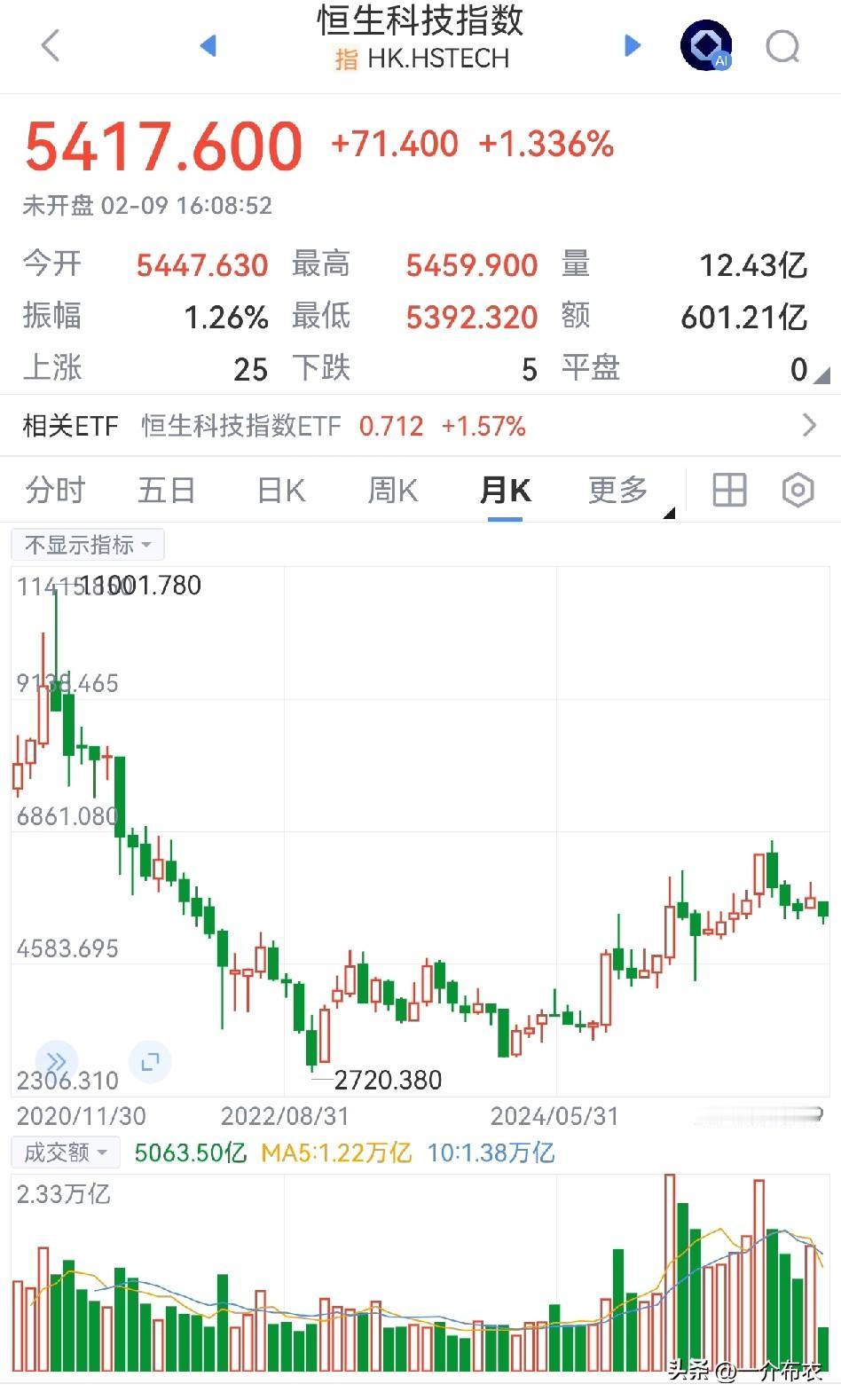Tap the search magnifier icon
Image resolution: width=841 pixels, height=1400 pixels.
point(782,46)
